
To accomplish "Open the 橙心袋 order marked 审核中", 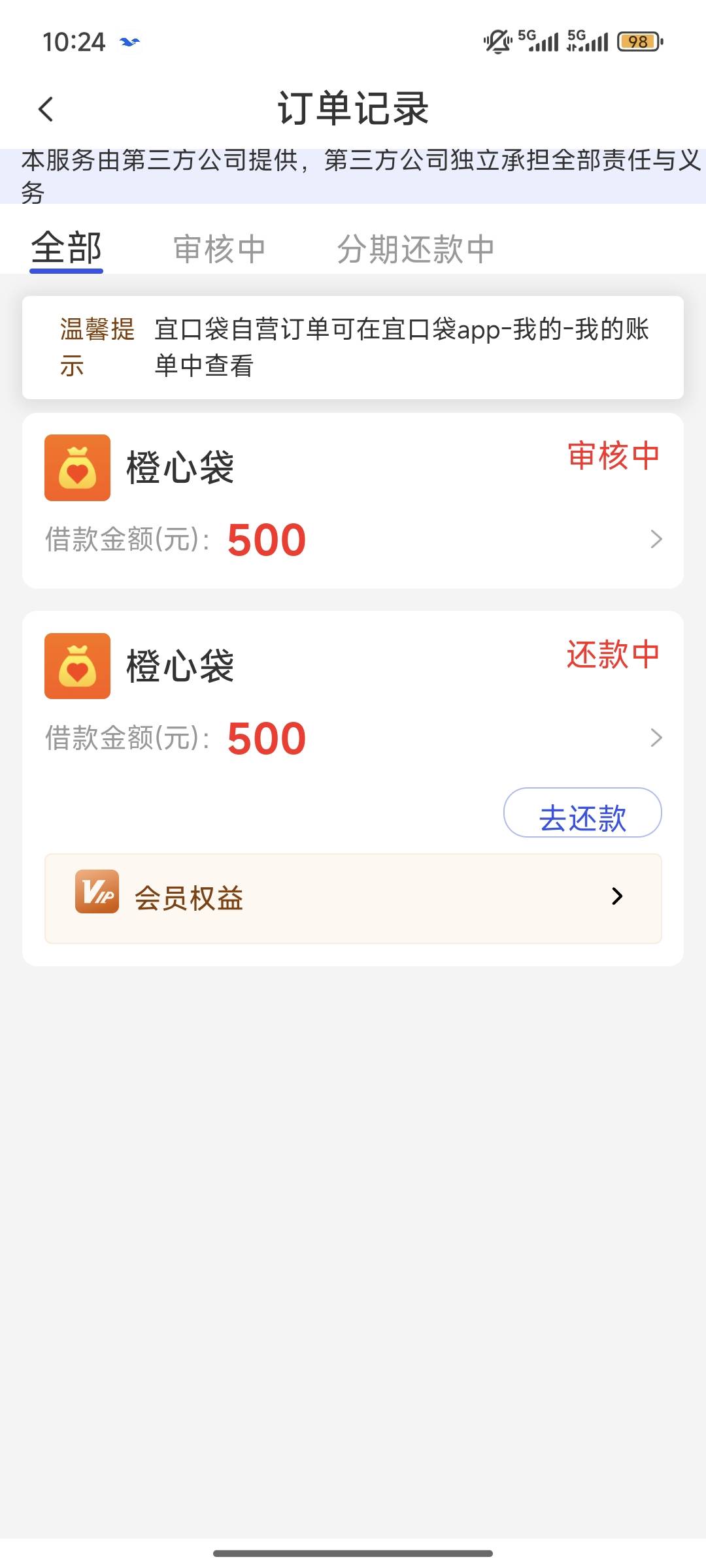I will 353,501.
